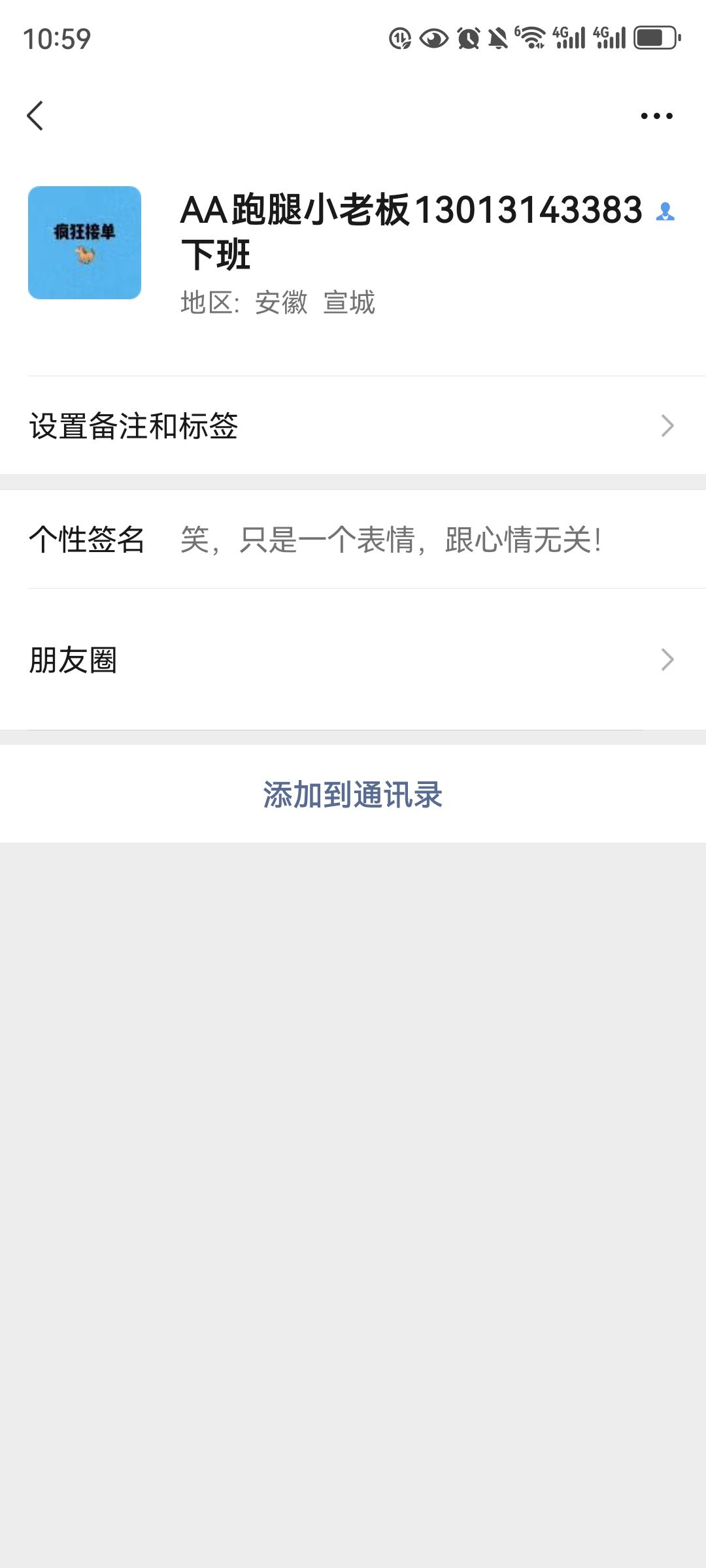Open 设置备注和标签 row

(x=353, y=426)
